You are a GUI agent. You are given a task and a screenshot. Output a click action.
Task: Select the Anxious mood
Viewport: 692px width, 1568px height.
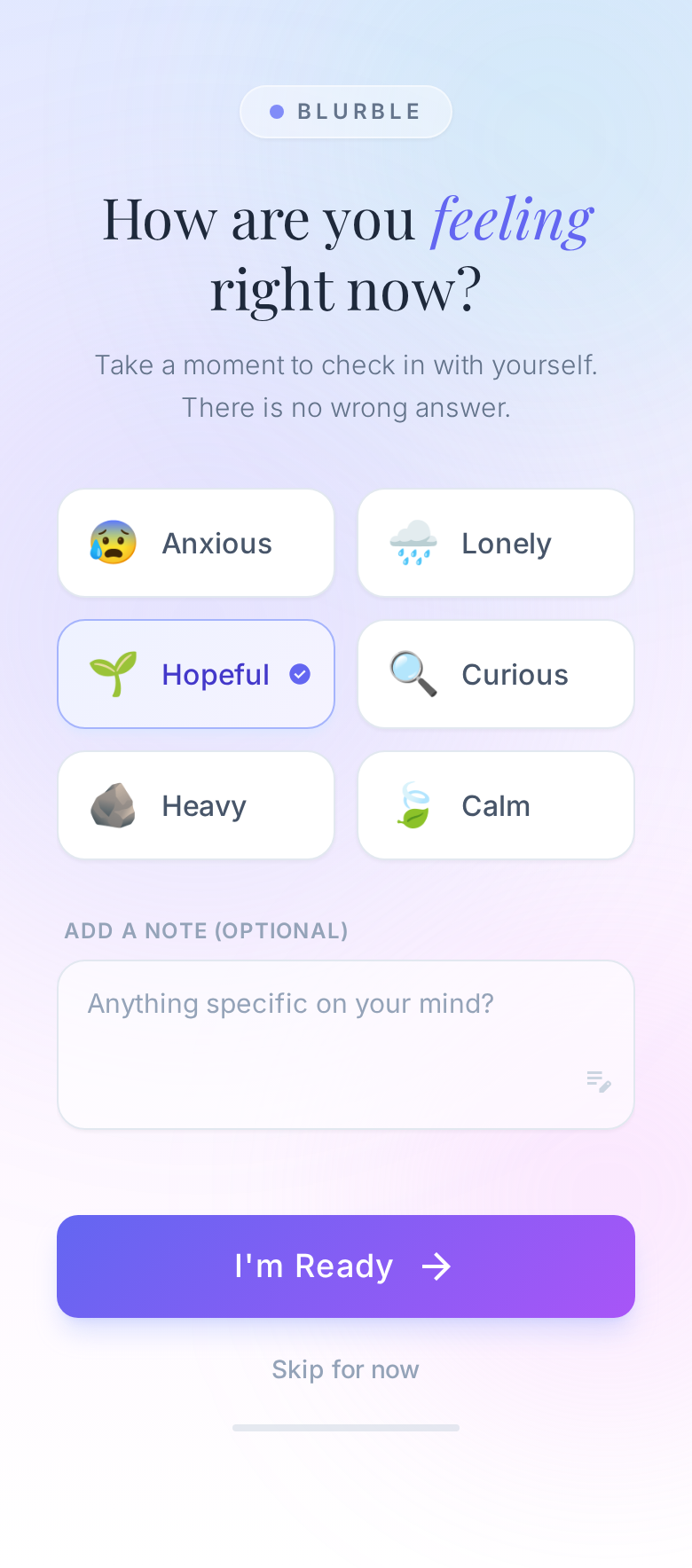(195, 543)
